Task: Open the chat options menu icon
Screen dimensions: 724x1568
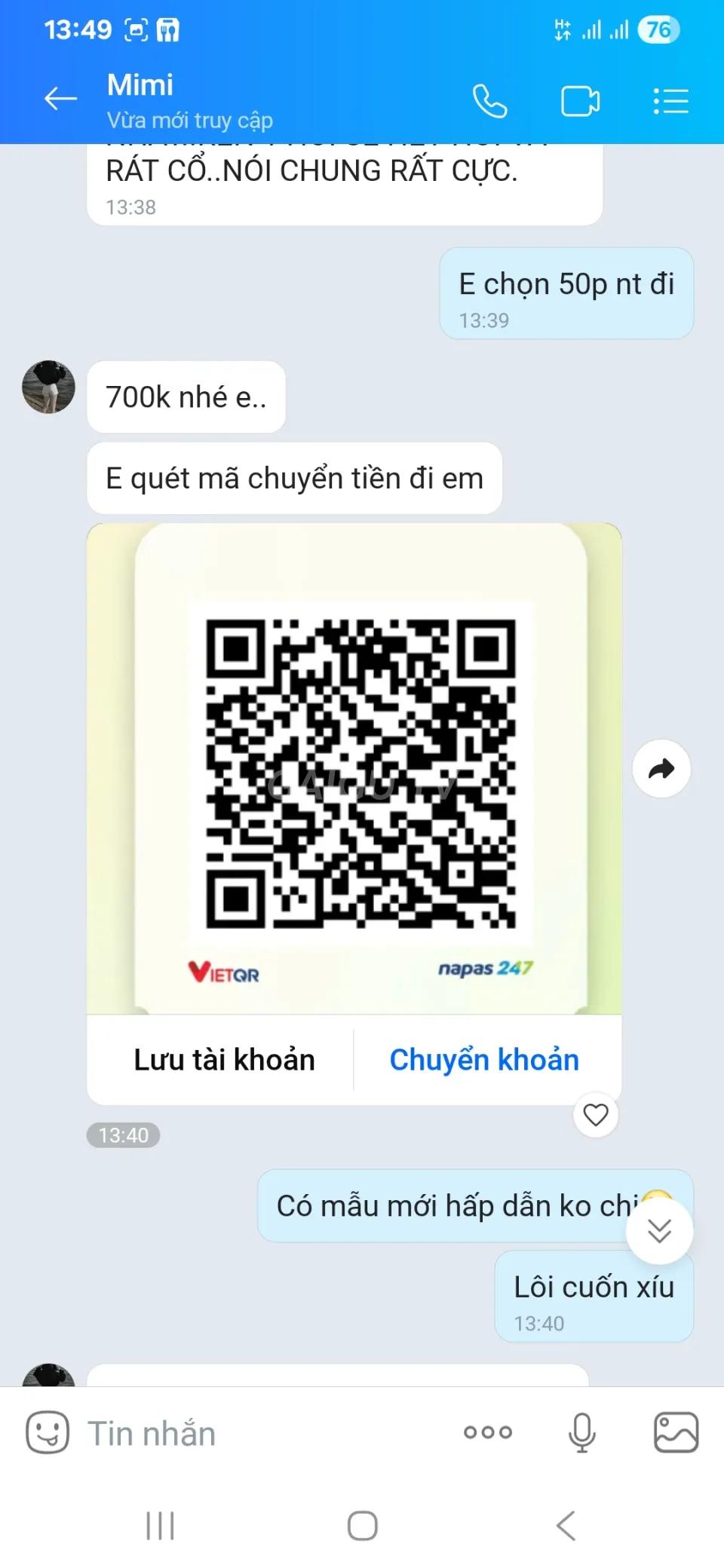Action: 670,101
